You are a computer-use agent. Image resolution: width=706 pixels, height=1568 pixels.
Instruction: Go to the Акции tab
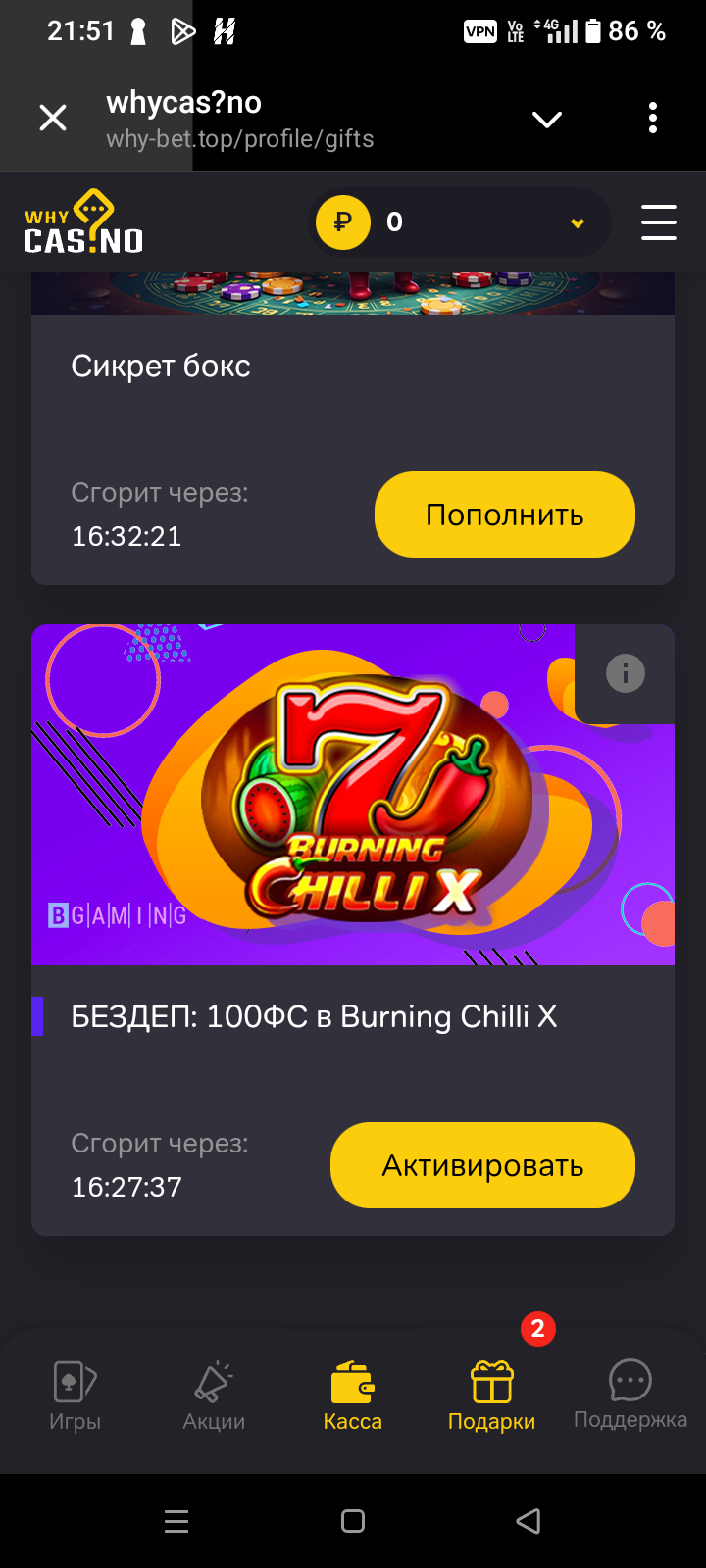tap(214, 1396)
